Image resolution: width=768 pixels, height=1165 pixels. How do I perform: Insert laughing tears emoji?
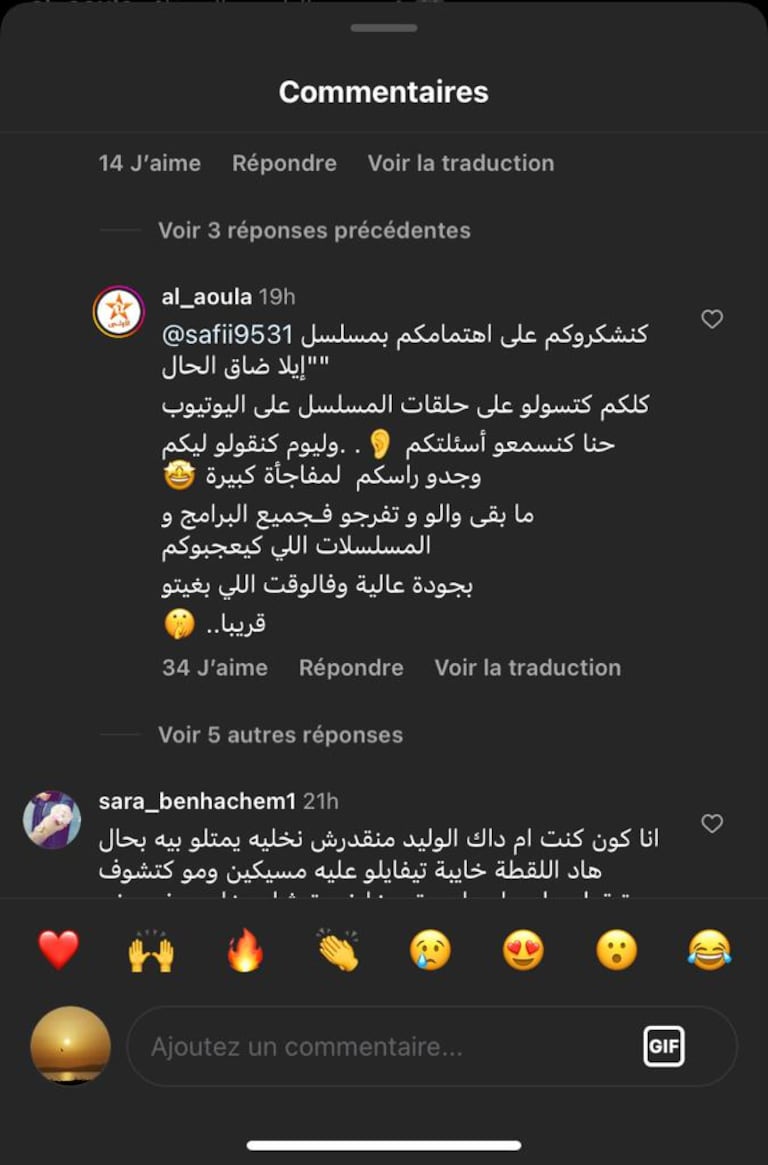(709, 950)
